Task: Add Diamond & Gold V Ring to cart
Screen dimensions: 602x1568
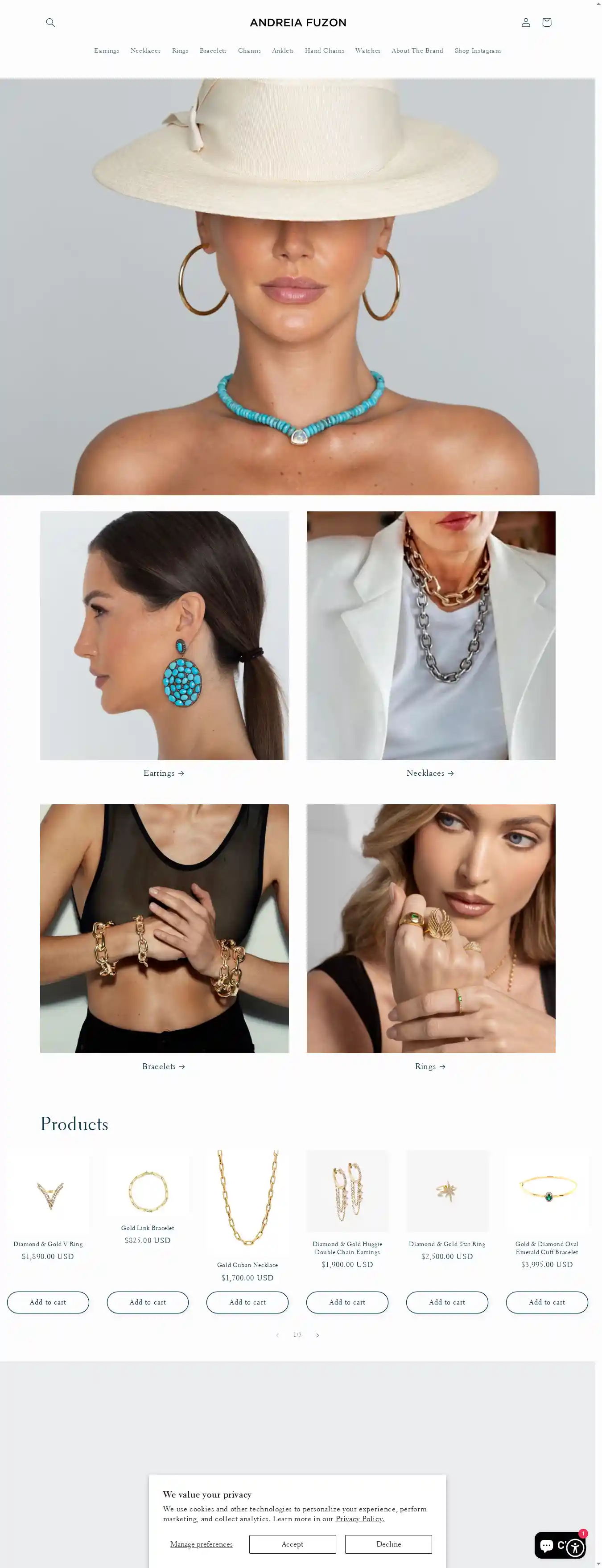Action: [x=48, y=1302]
